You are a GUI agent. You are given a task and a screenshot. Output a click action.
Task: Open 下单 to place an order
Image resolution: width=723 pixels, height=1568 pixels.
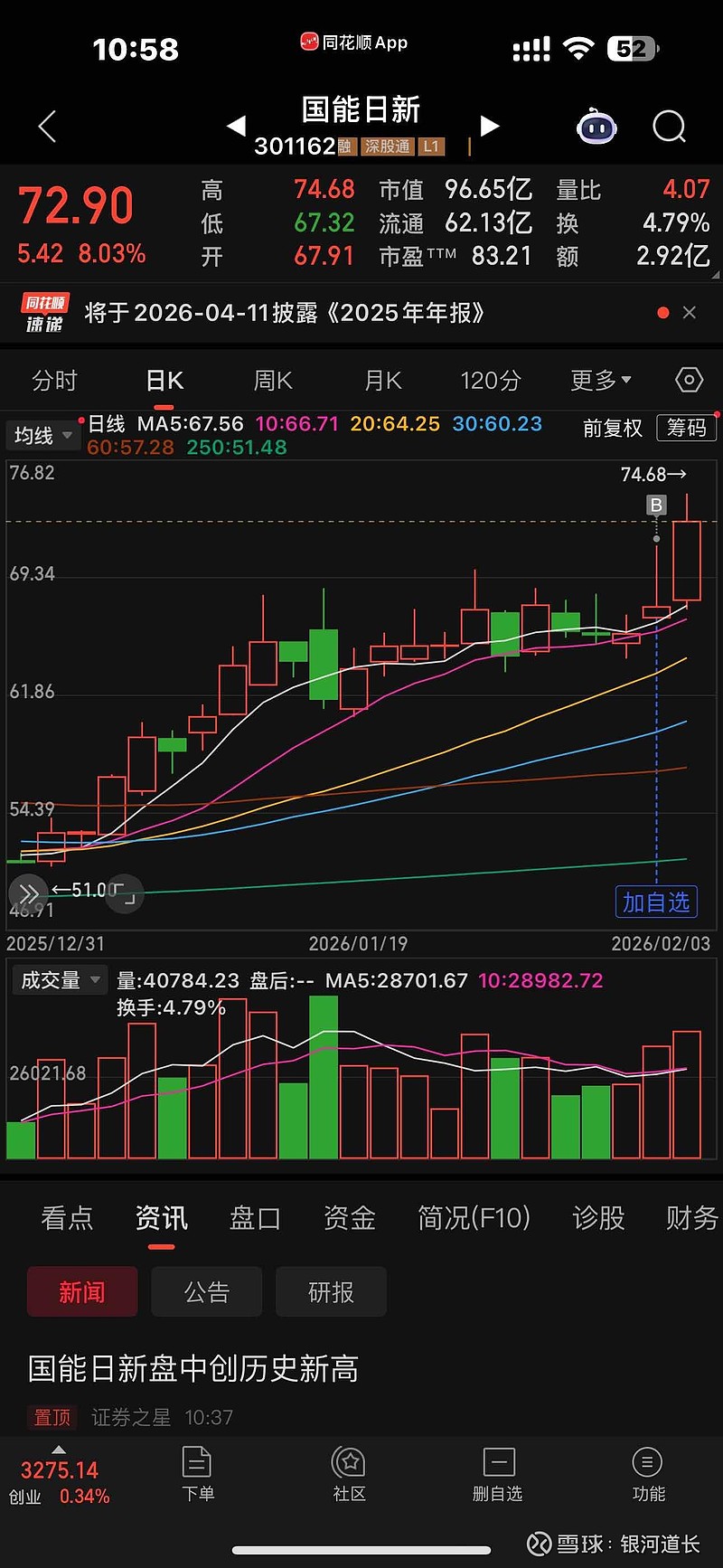click(x=197, y=1474)
